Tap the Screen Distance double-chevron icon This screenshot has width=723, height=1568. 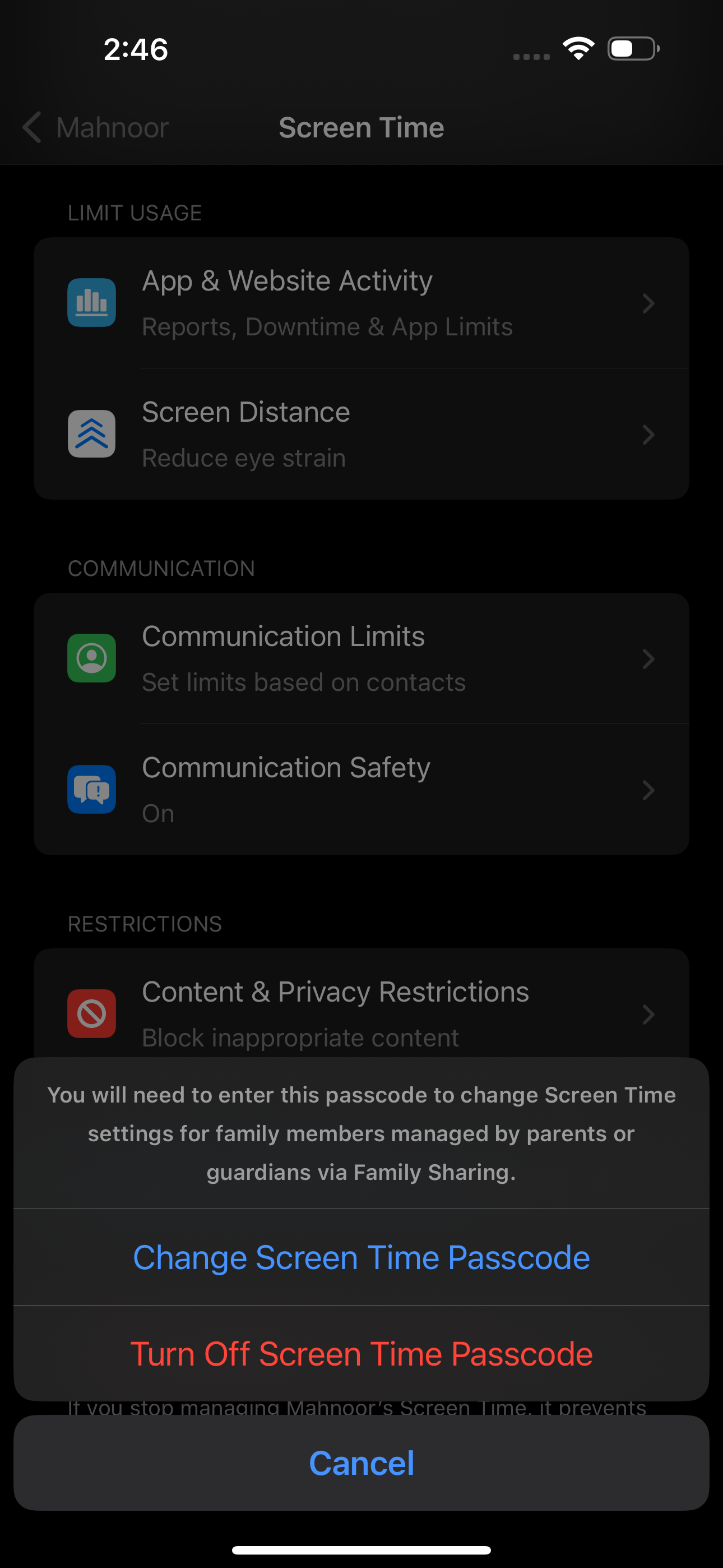[91, 434]
